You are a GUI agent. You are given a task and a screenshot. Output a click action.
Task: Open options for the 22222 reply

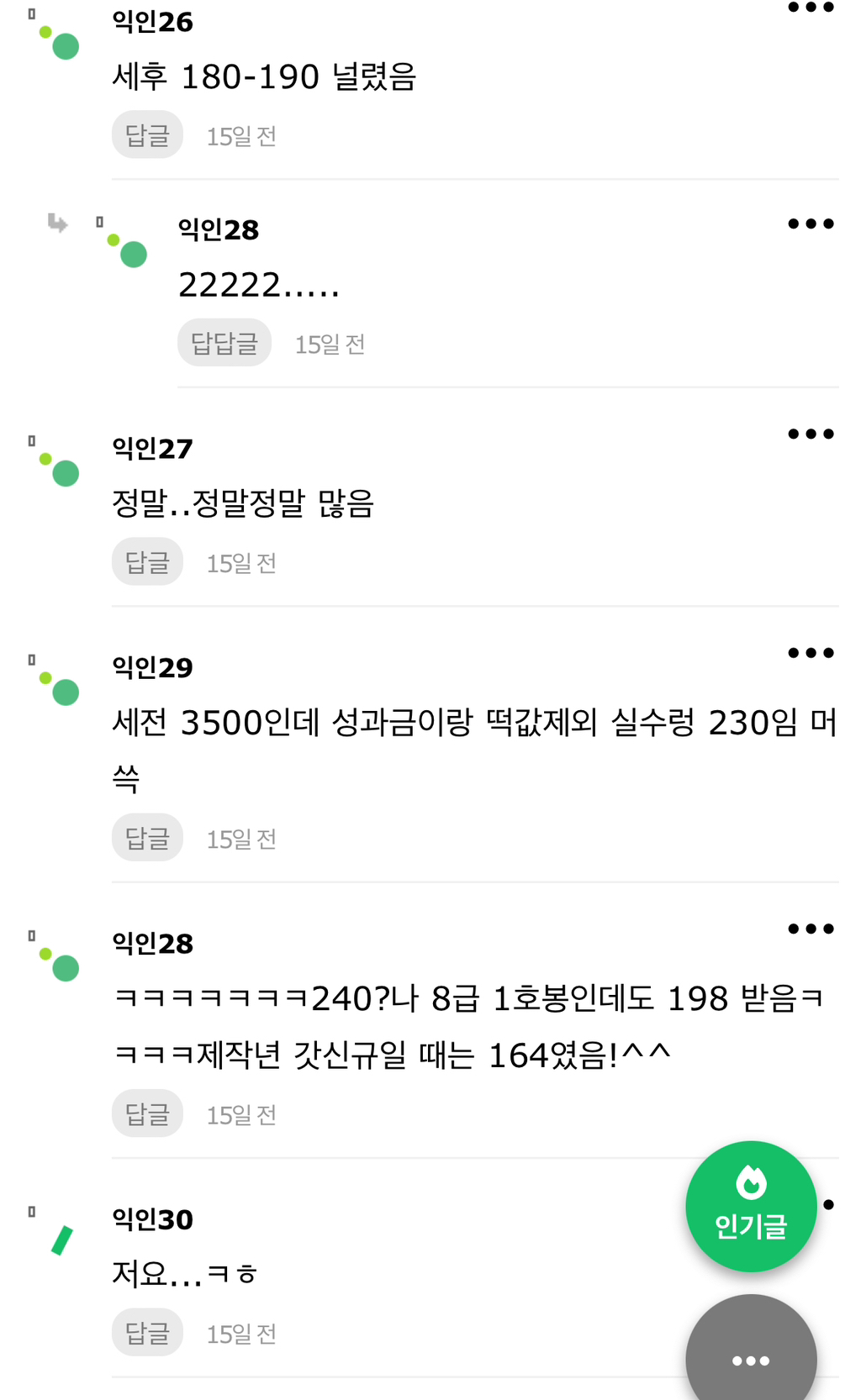click(811, 224)
